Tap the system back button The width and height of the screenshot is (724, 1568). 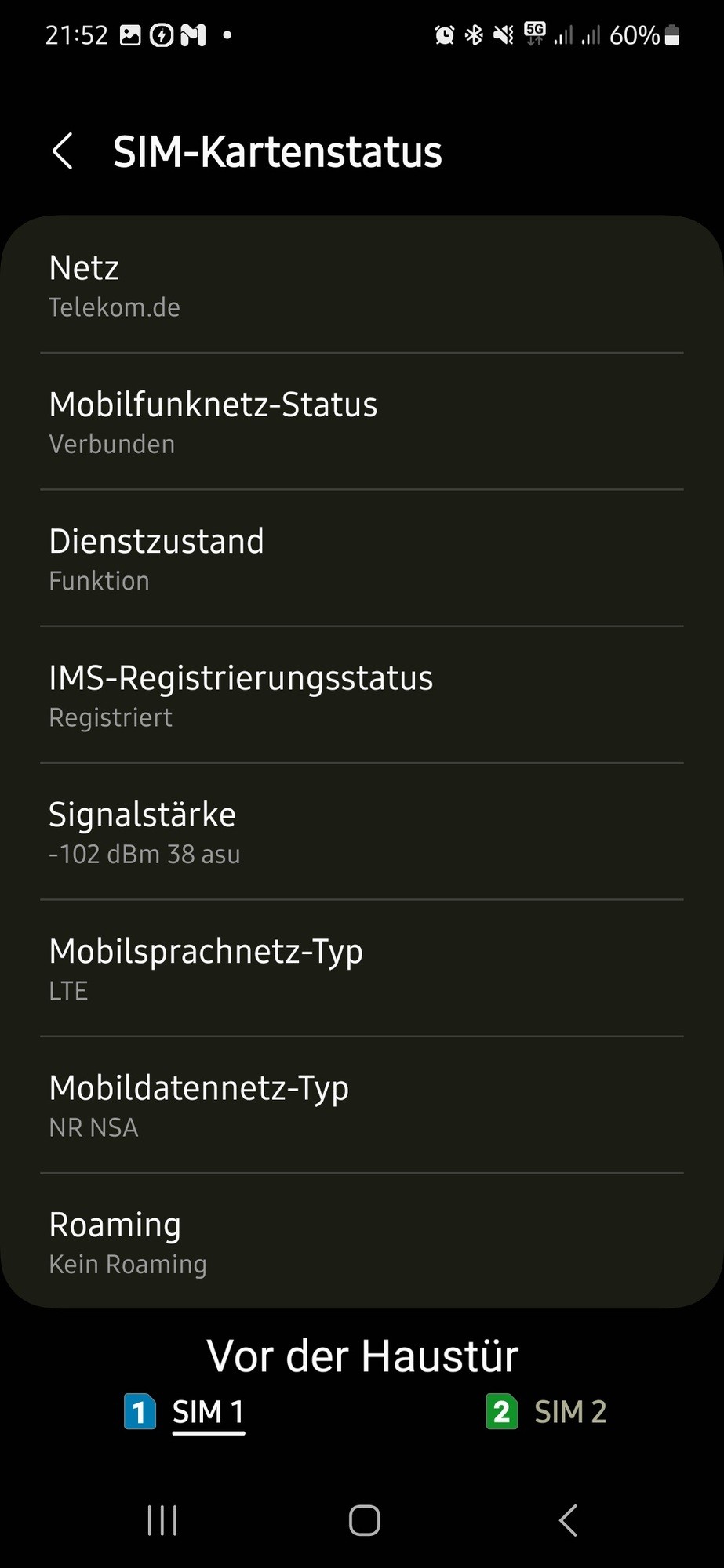(x=567, y=1520)
